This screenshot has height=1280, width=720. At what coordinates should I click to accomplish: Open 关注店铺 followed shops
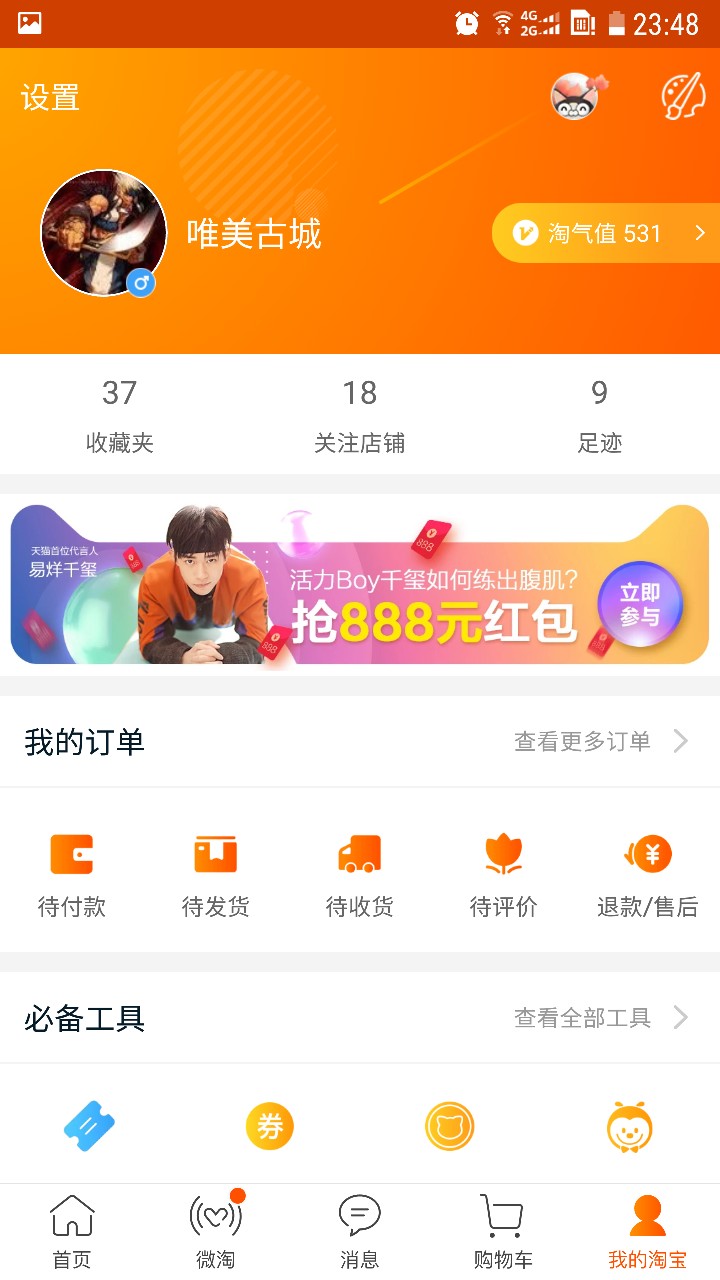coord(360,415)
